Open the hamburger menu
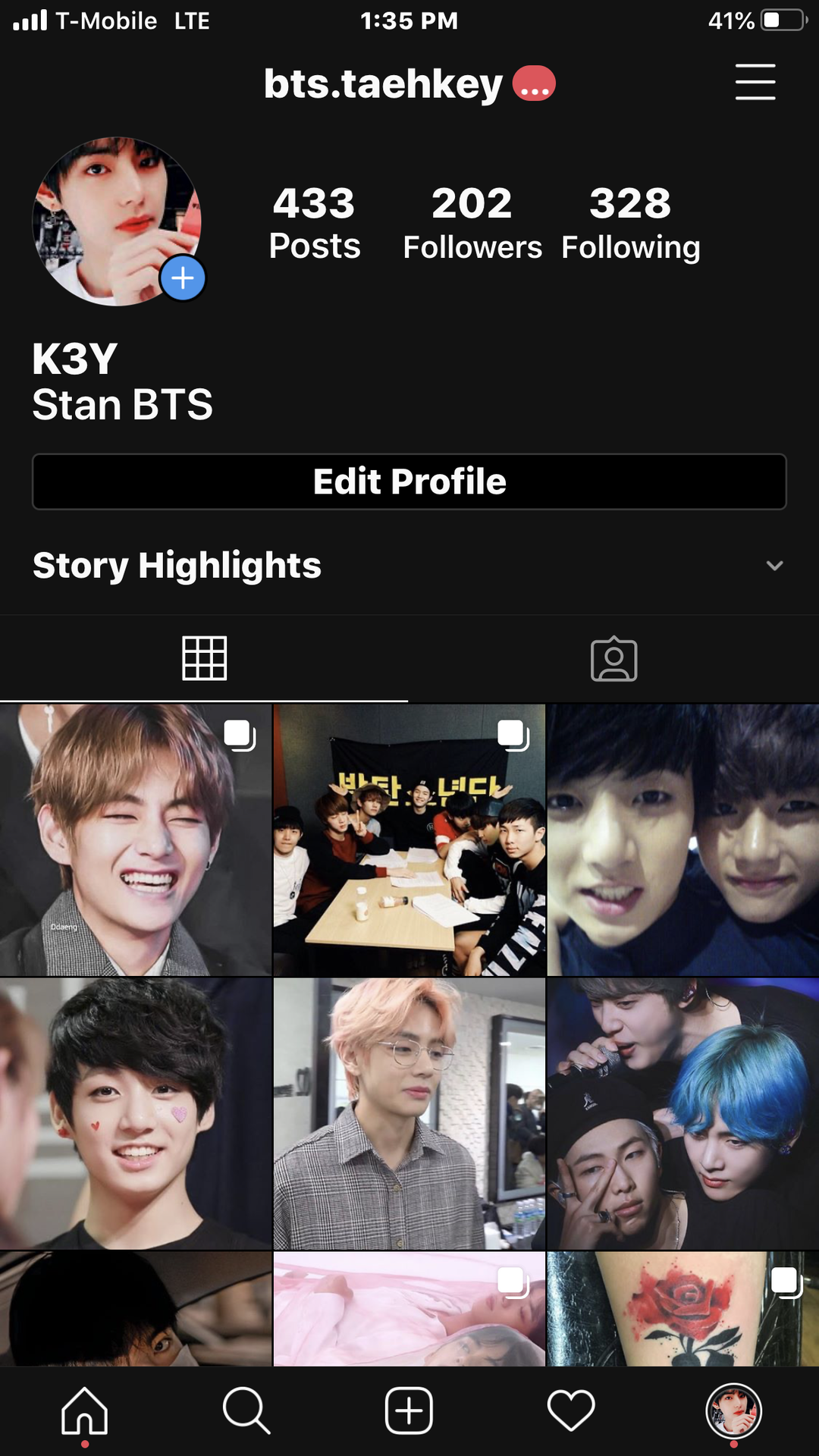Image resolution: width=819 pixels, height=1456 pixels. pyautogui.click(x=755, y=82)
